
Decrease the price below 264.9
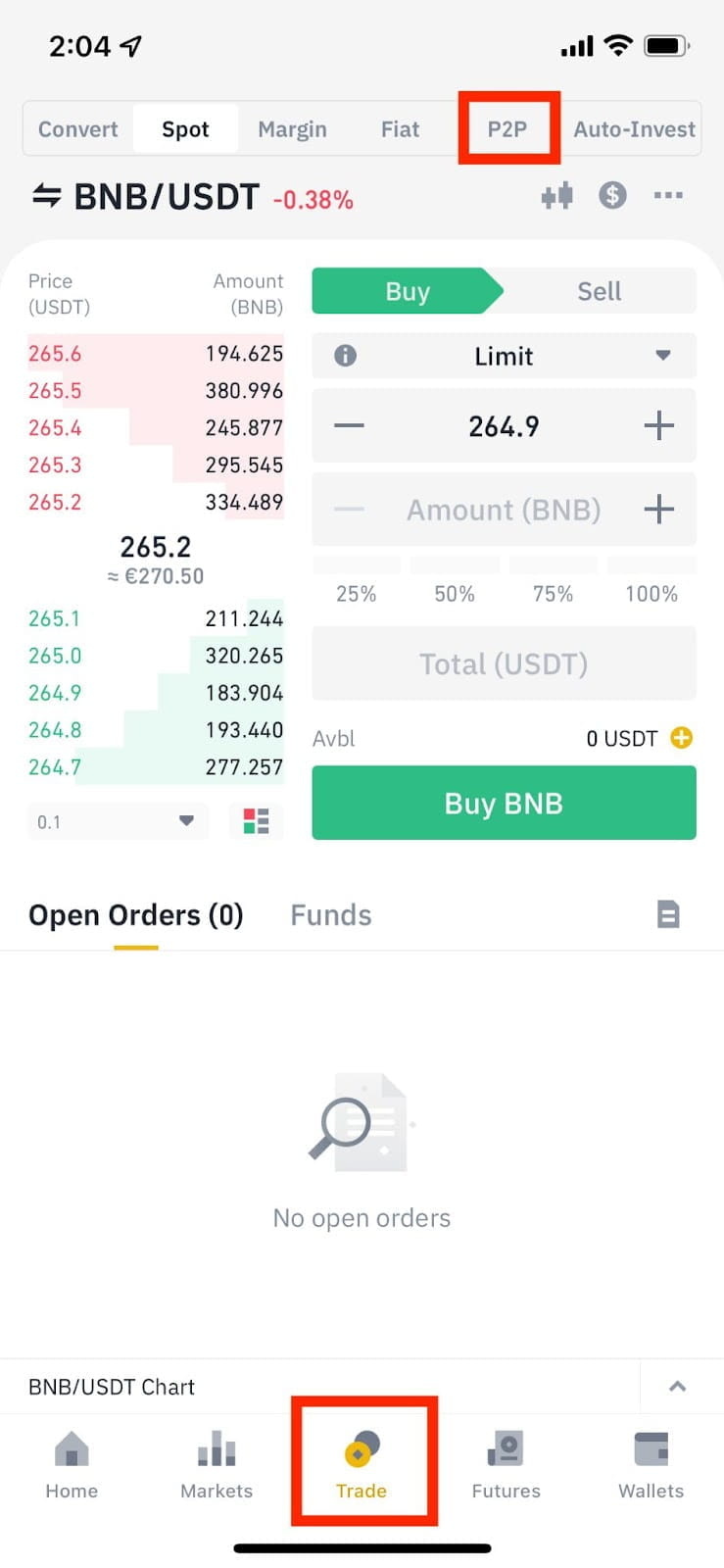coord(349,425)
